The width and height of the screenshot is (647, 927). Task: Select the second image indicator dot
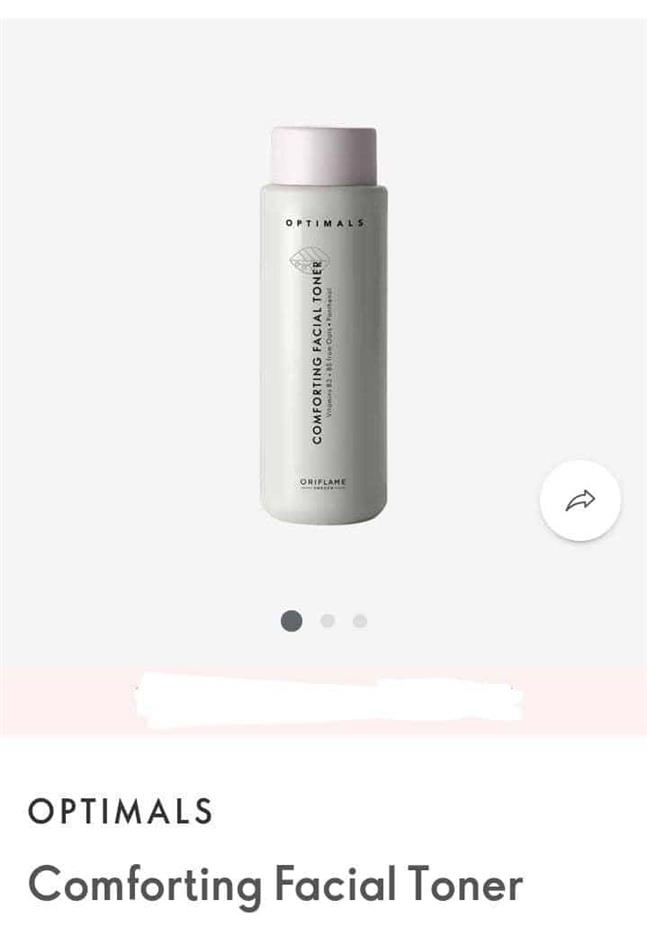pos(327,621)
